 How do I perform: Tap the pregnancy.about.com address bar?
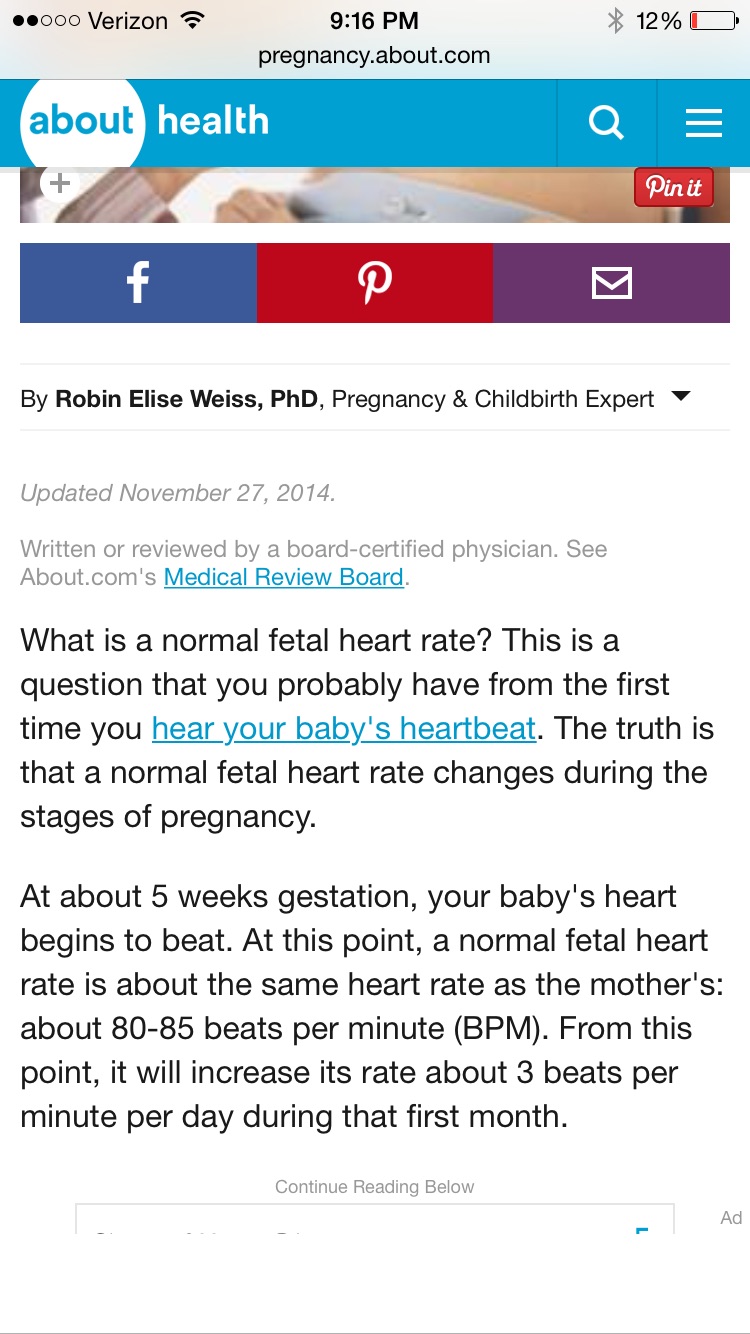click(x=375, y=56)
